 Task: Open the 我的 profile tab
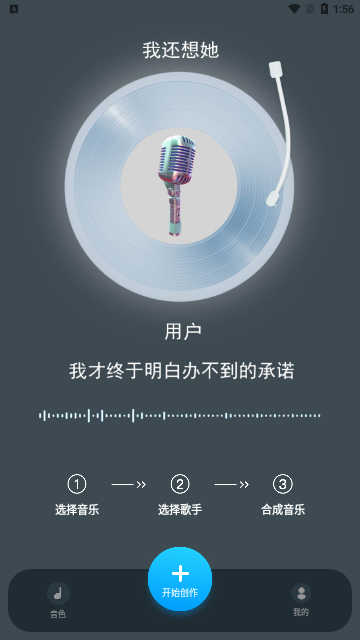(301, 599)
